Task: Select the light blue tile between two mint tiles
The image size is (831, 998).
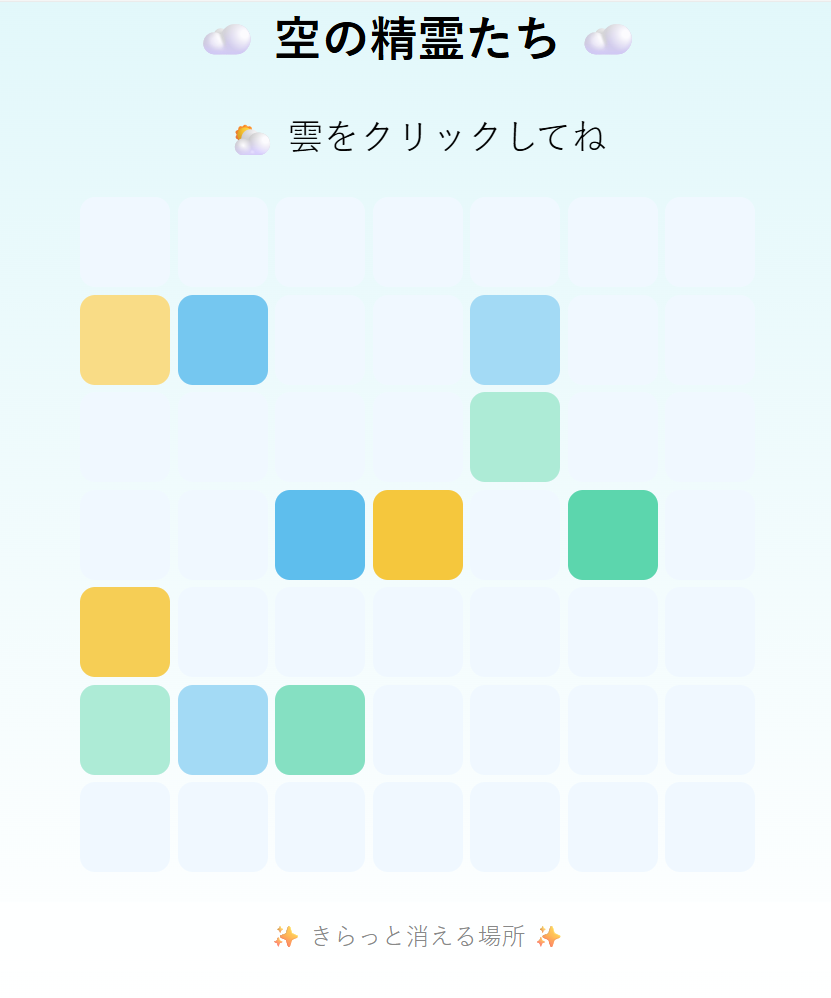Action: pyautogui.click(x=223, y=730)
